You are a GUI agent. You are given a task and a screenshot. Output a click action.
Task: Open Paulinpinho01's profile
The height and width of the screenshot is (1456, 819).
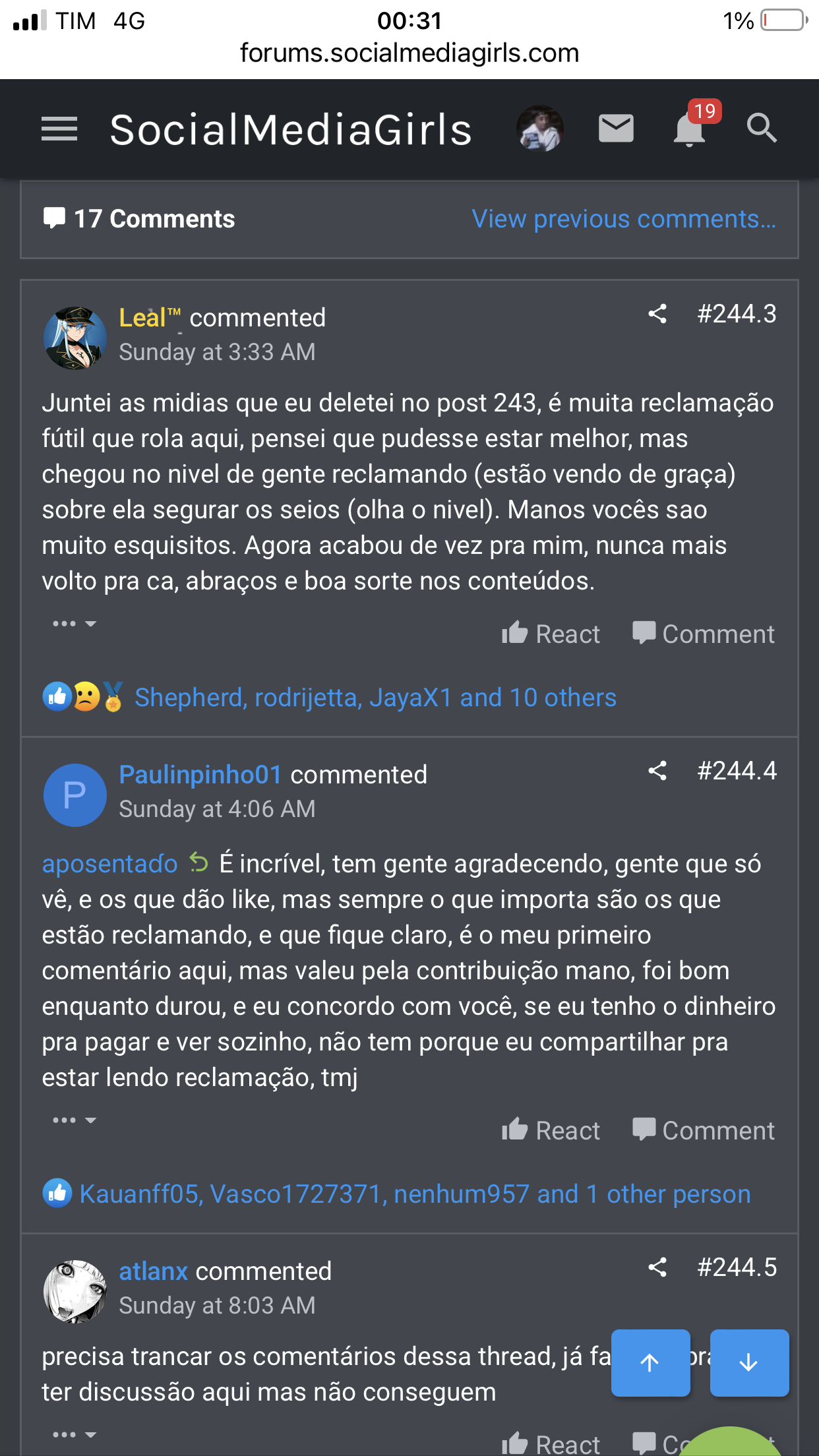(x=200, y=775)
